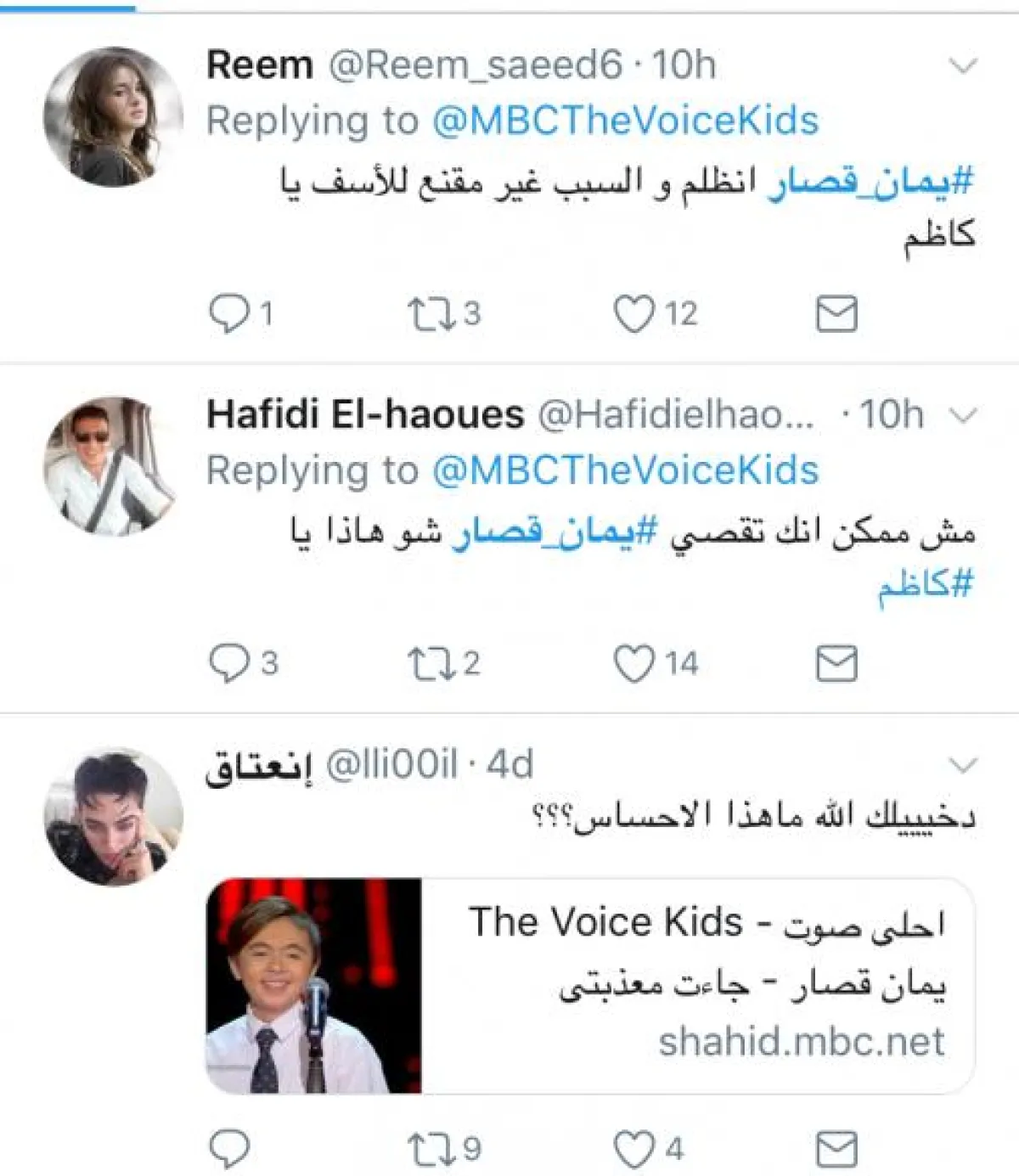Screen dimensions: 1019x1176
Task: View Hafidi El-haoues's profile picture
Action: point(113,466)
